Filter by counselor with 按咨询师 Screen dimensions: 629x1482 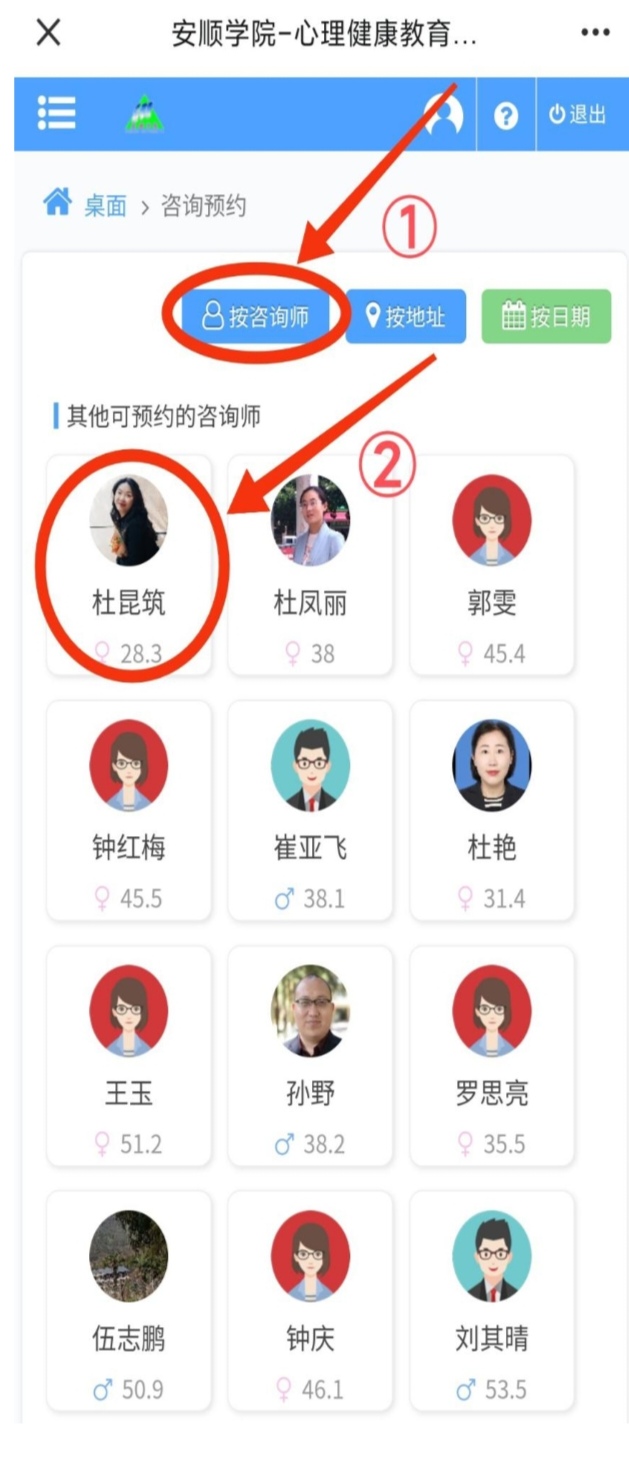click(x=256, y=317)
